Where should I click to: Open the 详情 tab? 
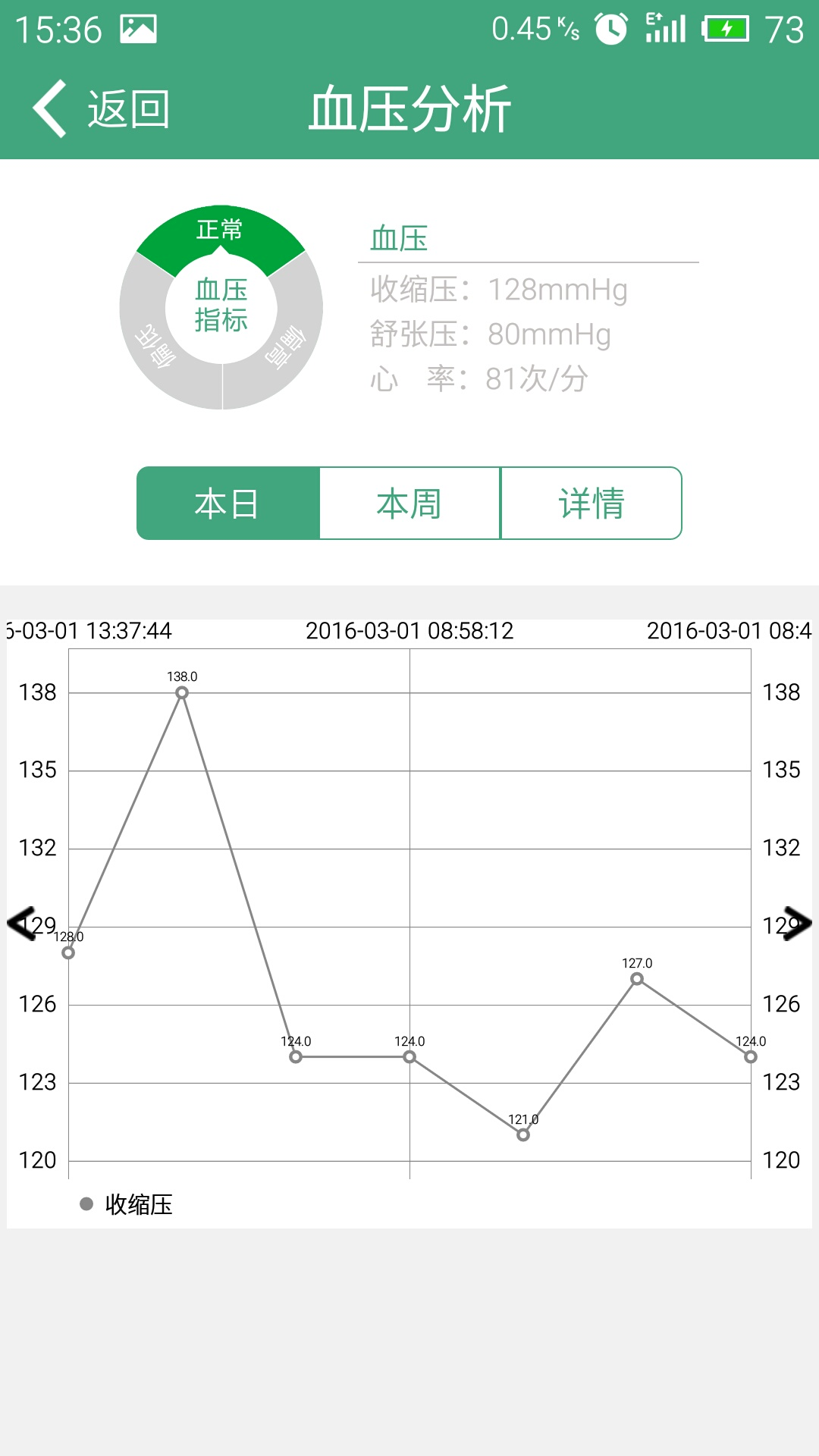pyautogui.click(x=591, y=504)
